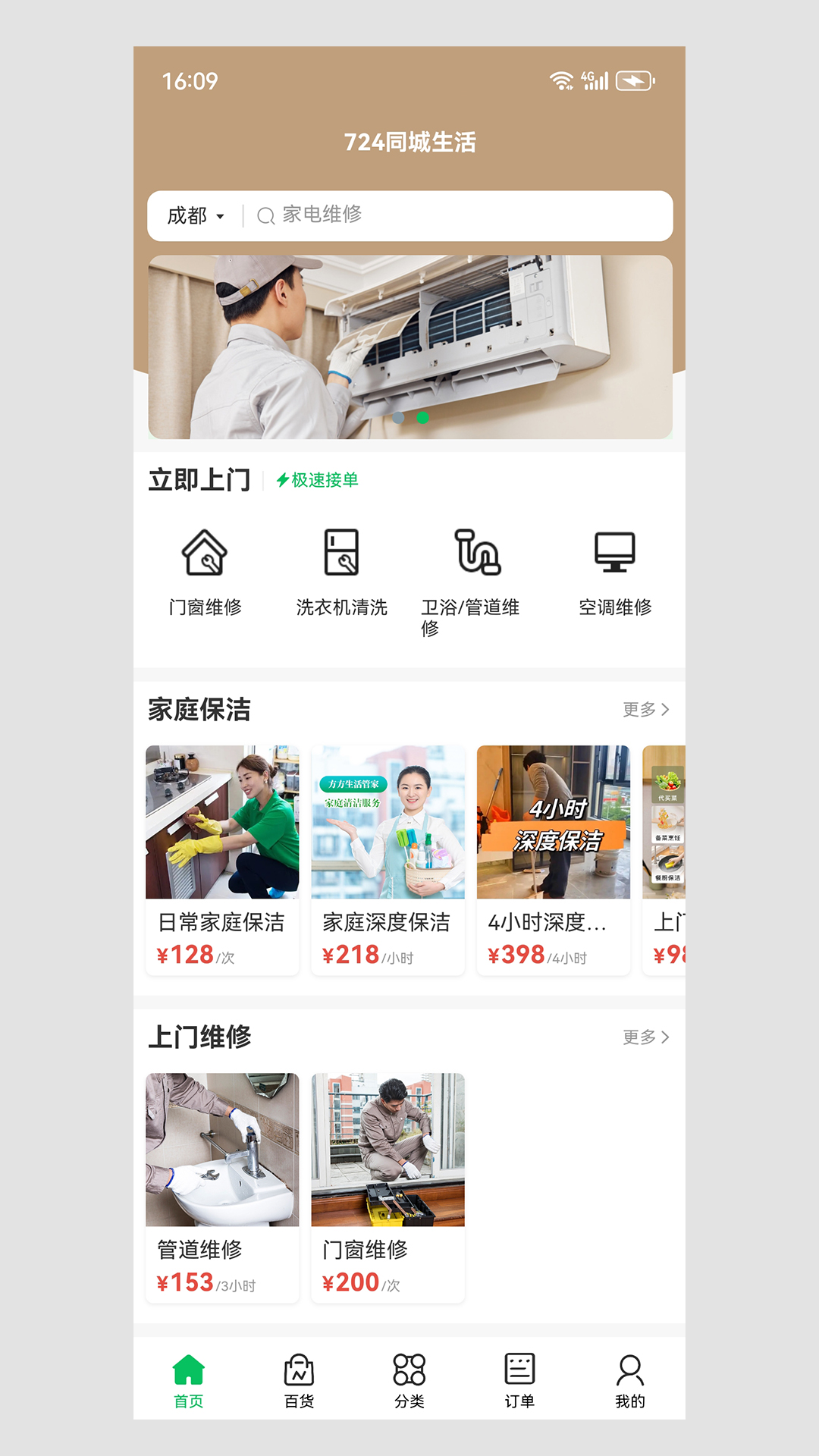Switch to the 分类 tab
This screenshot has width=819, height=1456.
[409, 1380]
